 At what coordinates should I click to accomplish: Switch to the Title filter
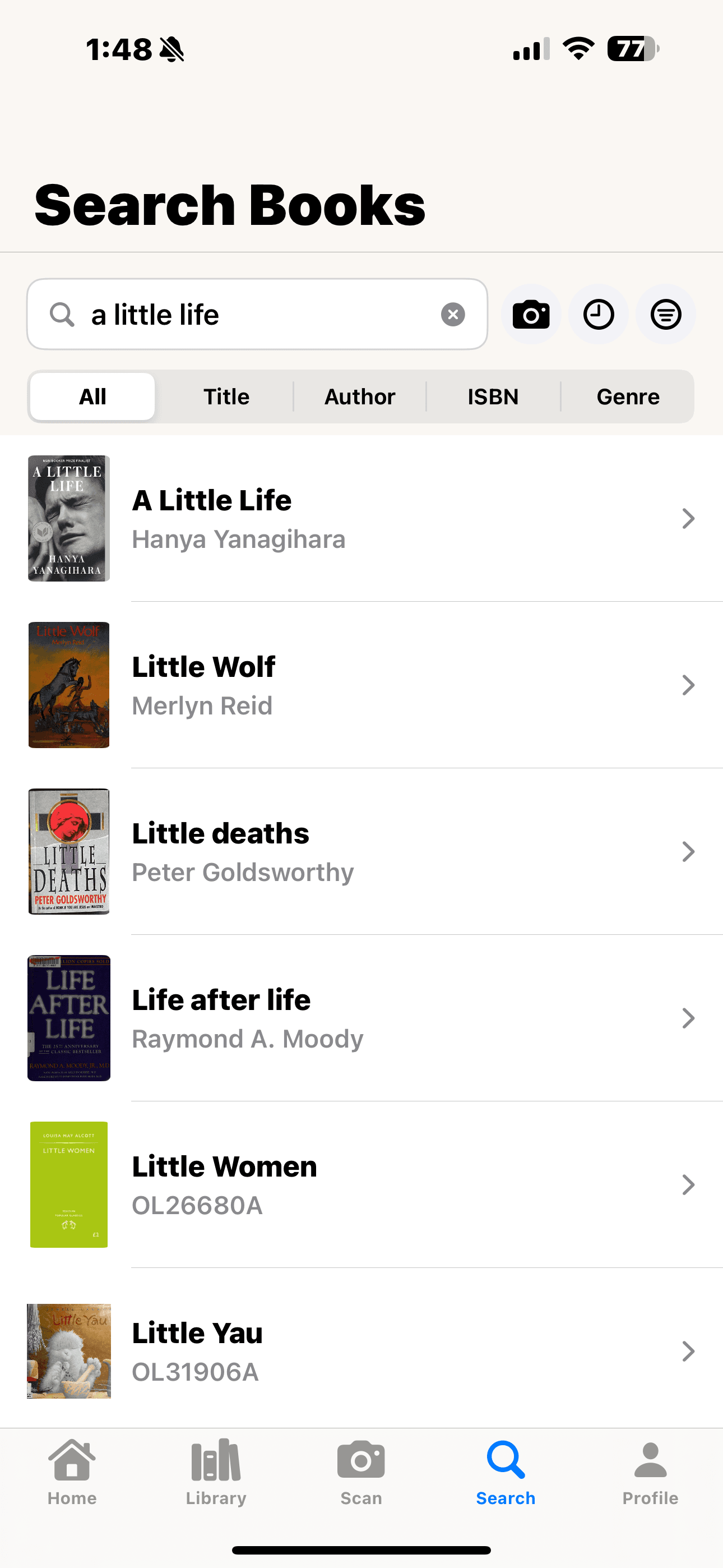coord(226,397)
